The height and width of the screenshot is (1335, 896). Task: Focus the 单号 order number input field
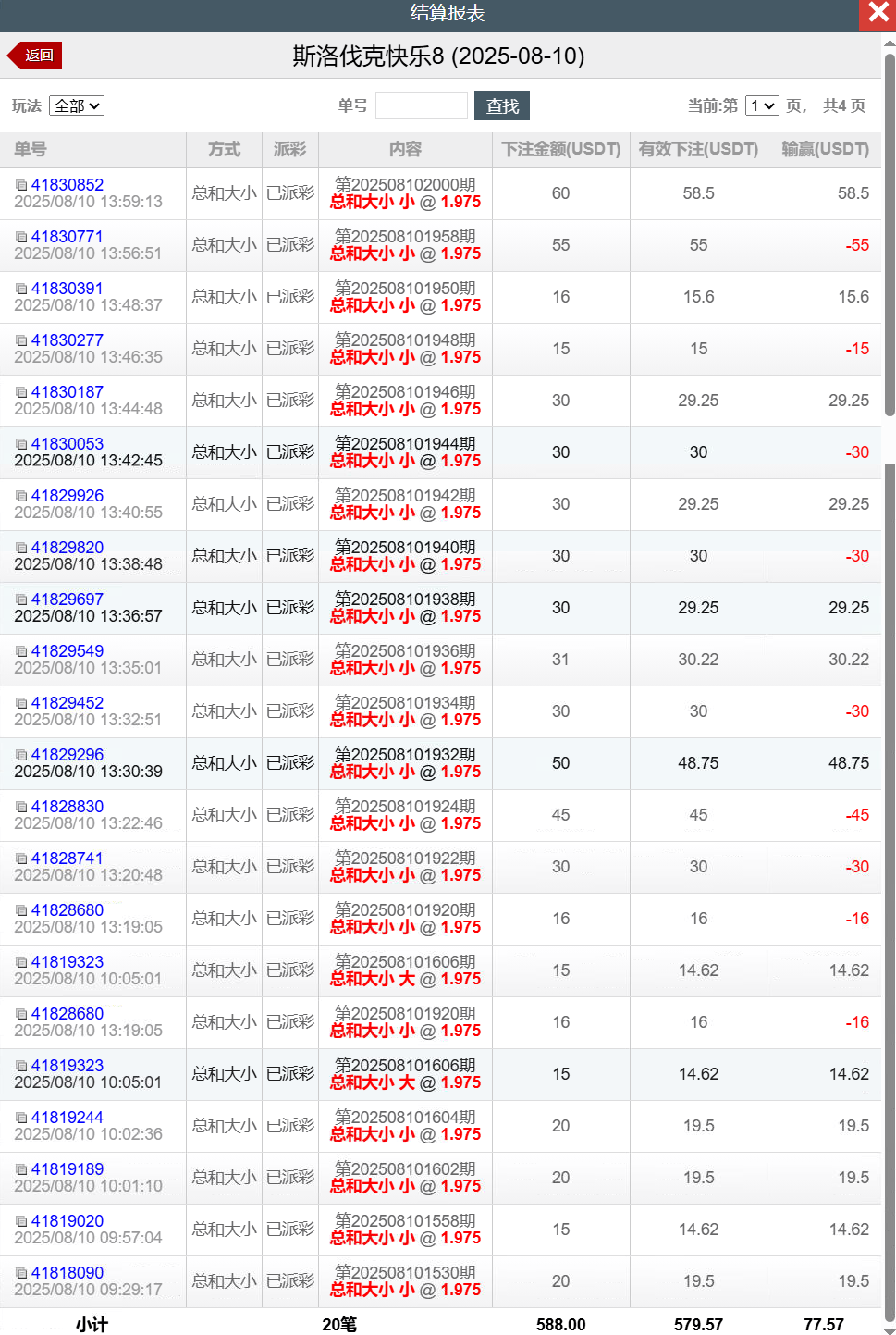point(421,105)
